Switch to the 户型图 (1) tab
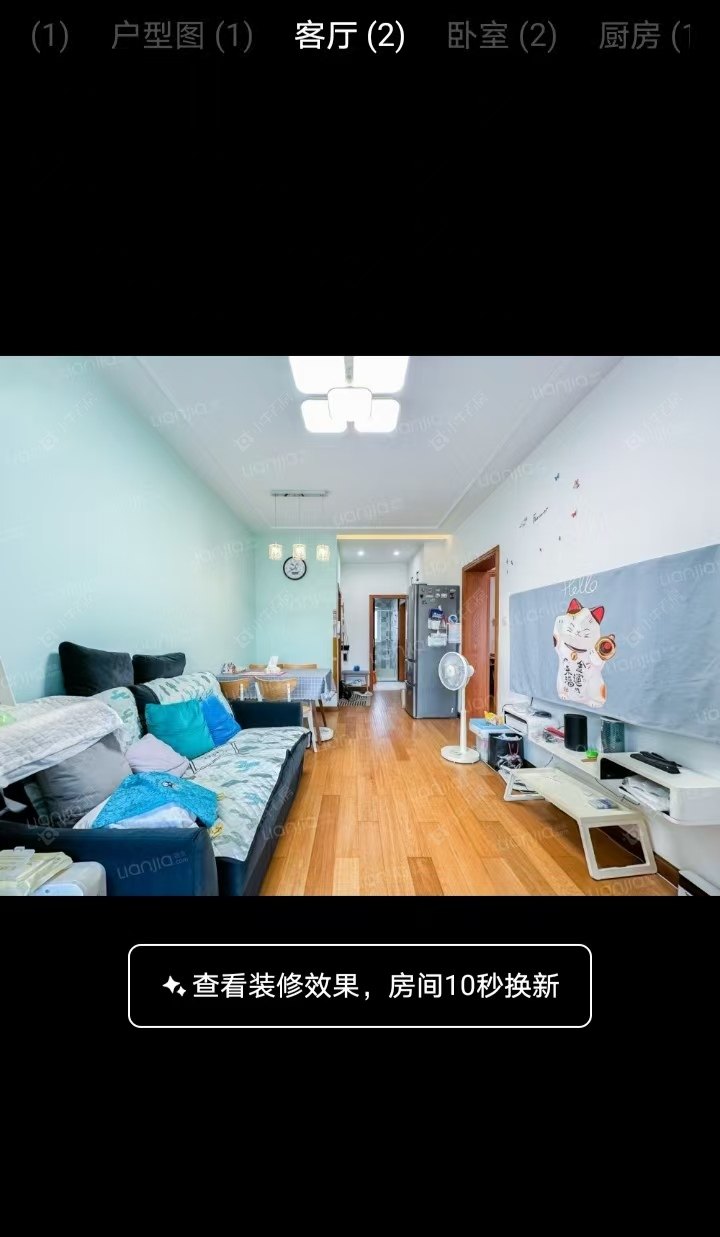 tap(181, 37)
